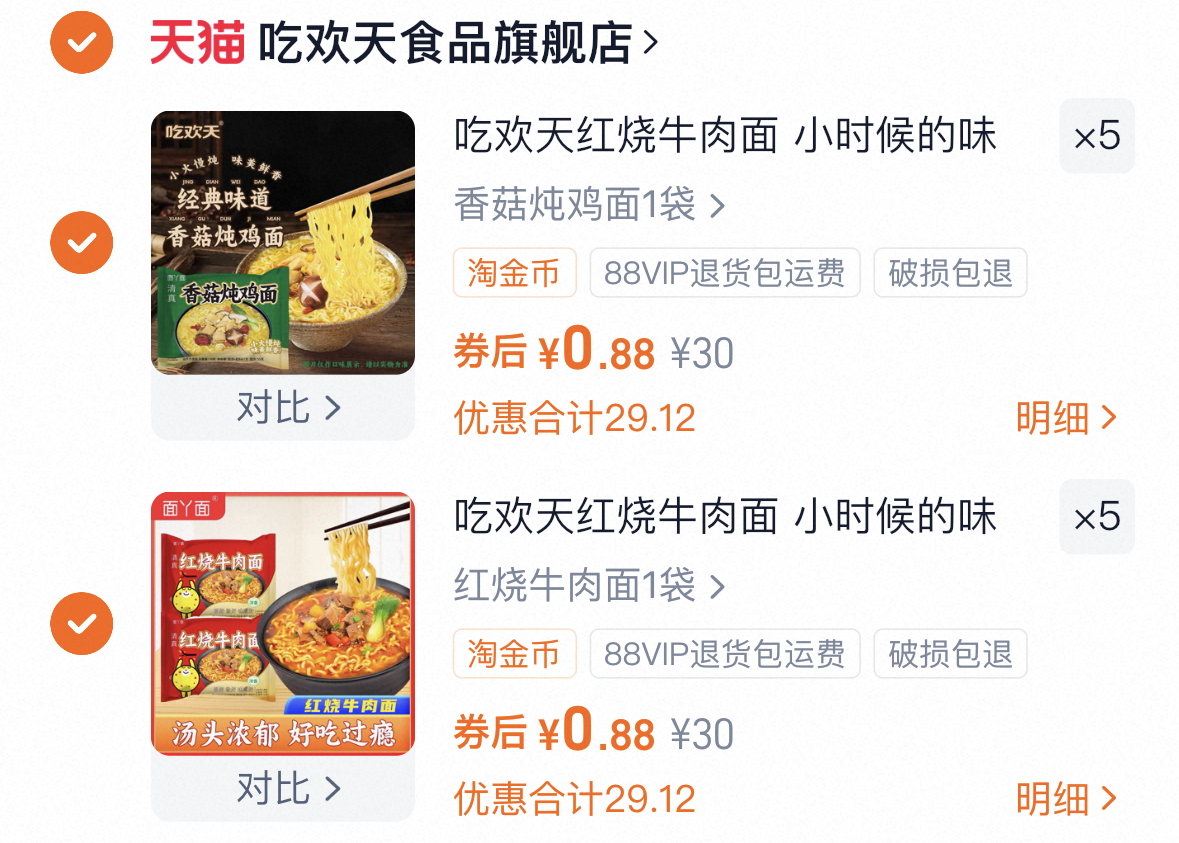Change the 红烧牛肉面1袋 variant option
Screen dimensions: 1179x843
point(589,586)
